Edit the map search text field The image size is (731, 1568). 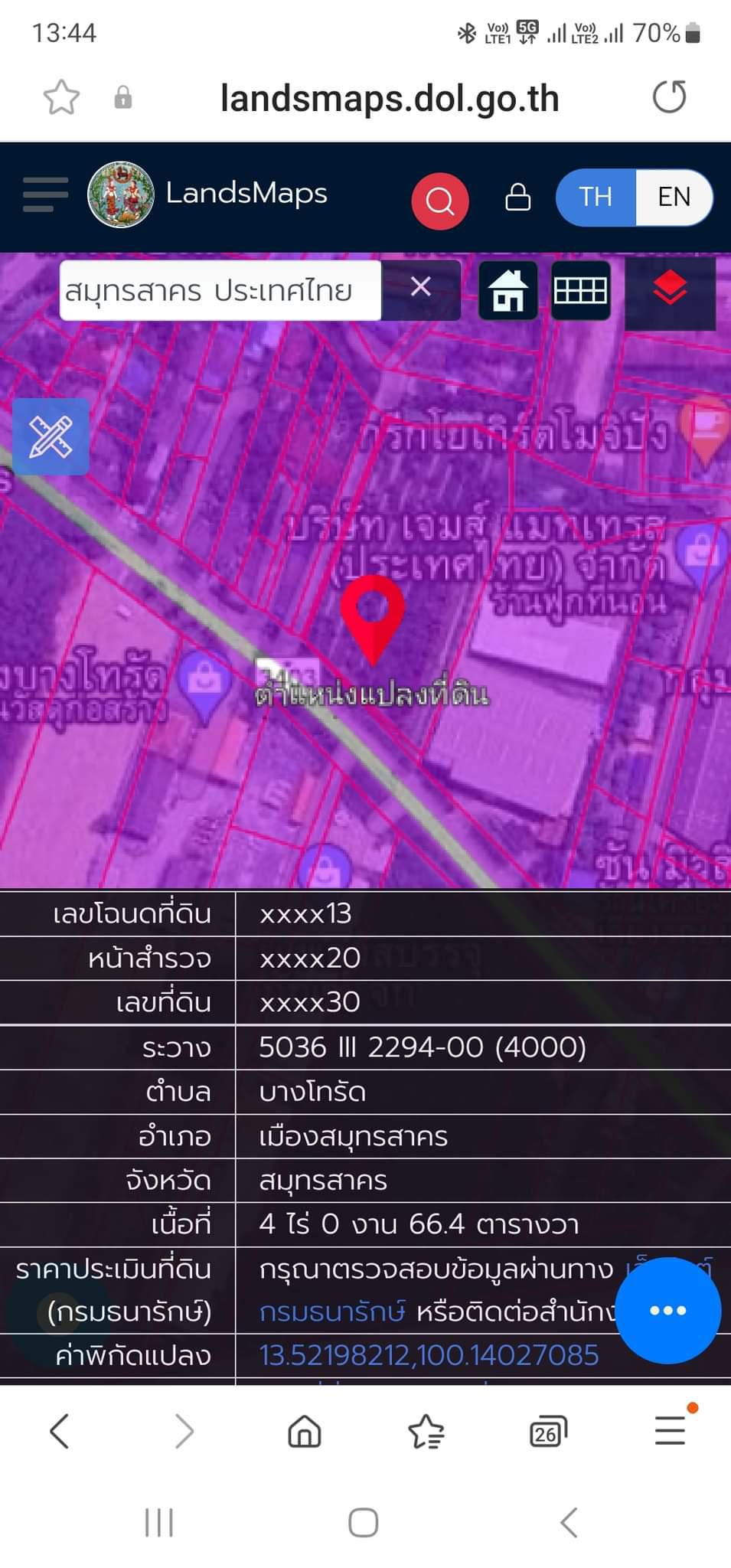tap(220, 290)
